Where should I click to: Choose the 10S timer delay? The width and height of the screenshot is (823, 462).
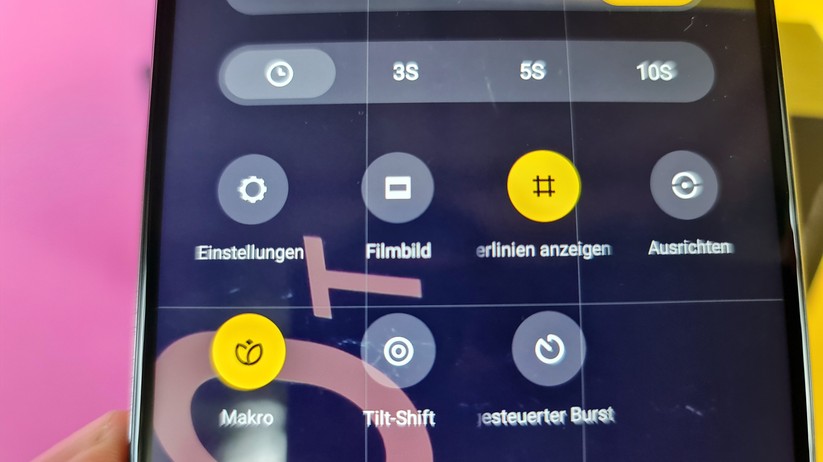(x=655, y=72)
